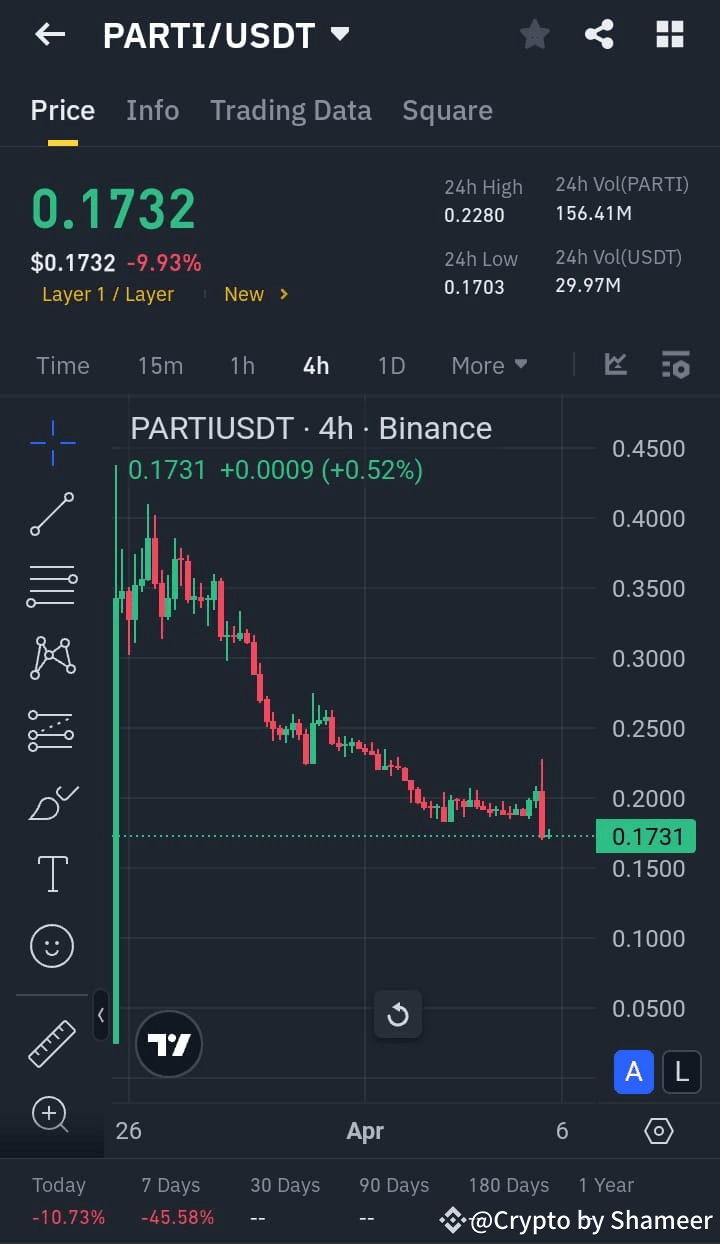Enable logarithmic scale with the L button
This screenshot has height=1244, width=720.
click(682, 1071)
